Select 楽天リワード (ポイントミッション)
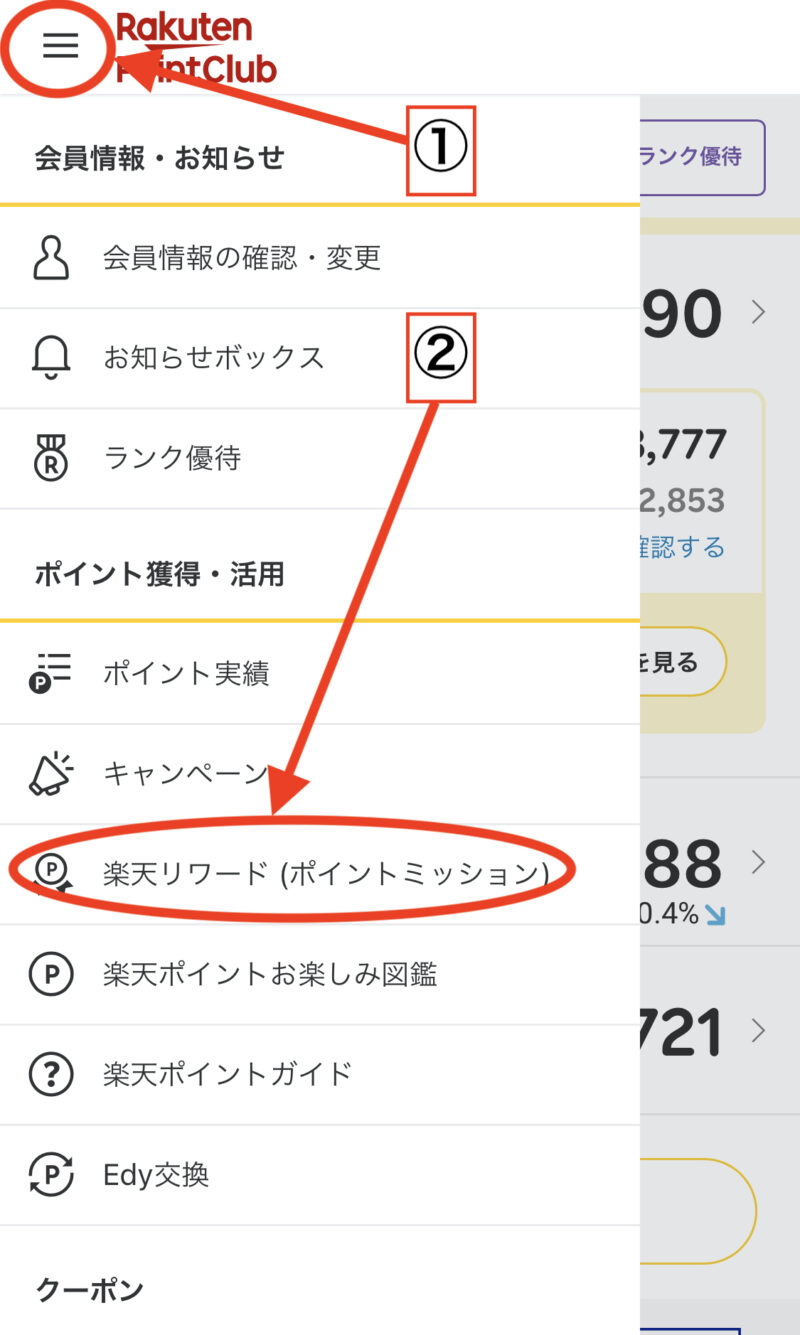The width and height of the screenshot is (800, 1335). (320, 874)
